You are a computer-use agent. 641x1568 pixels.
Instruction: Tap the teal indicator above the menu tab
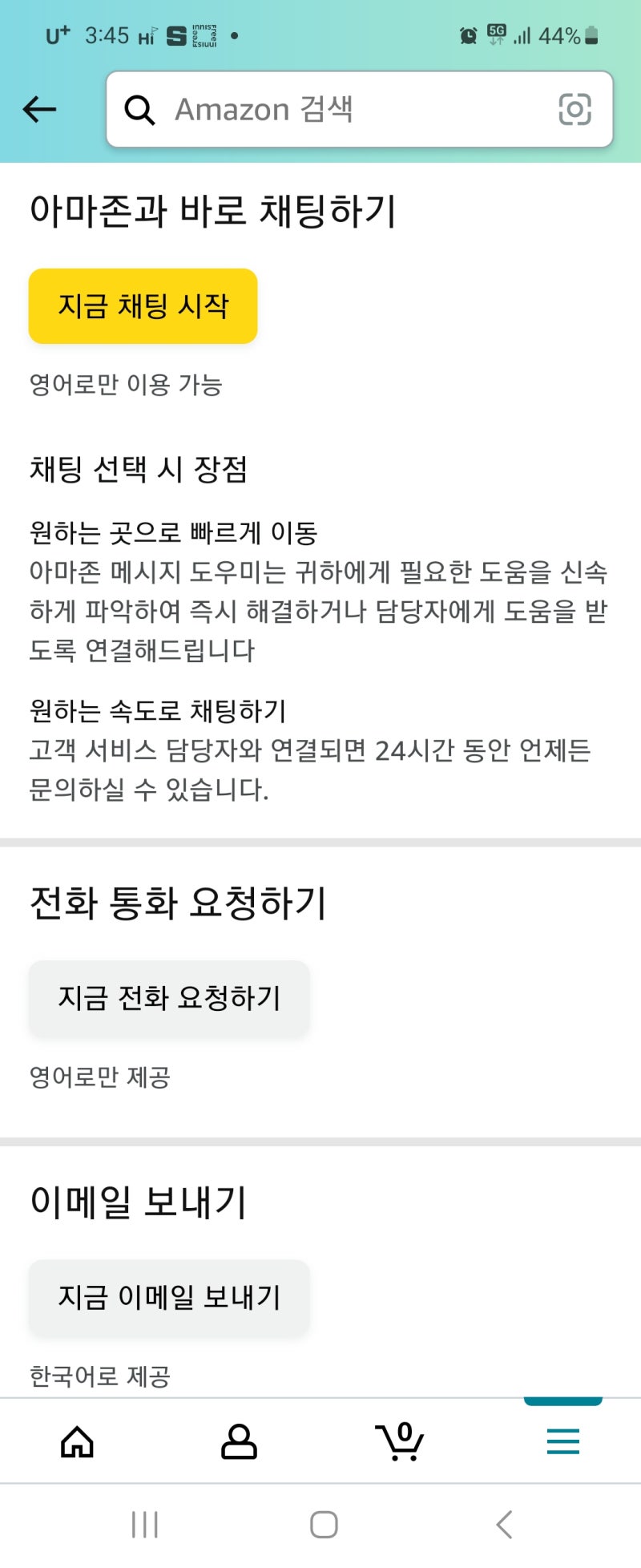[562, 1399]
